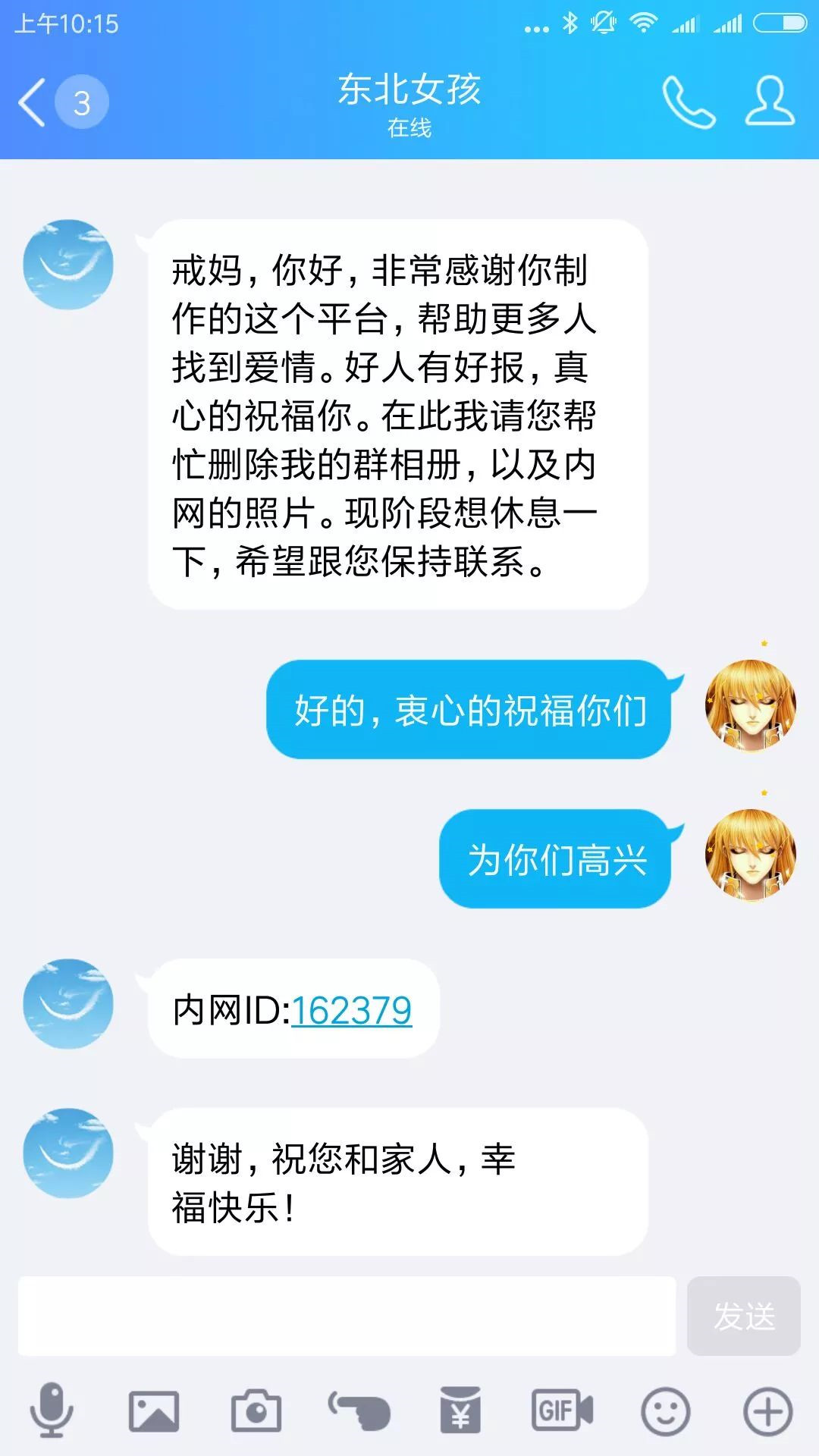View own avatar beside 为你们高兴
This screenshot has height=1456, width=819.
(750, 855)
